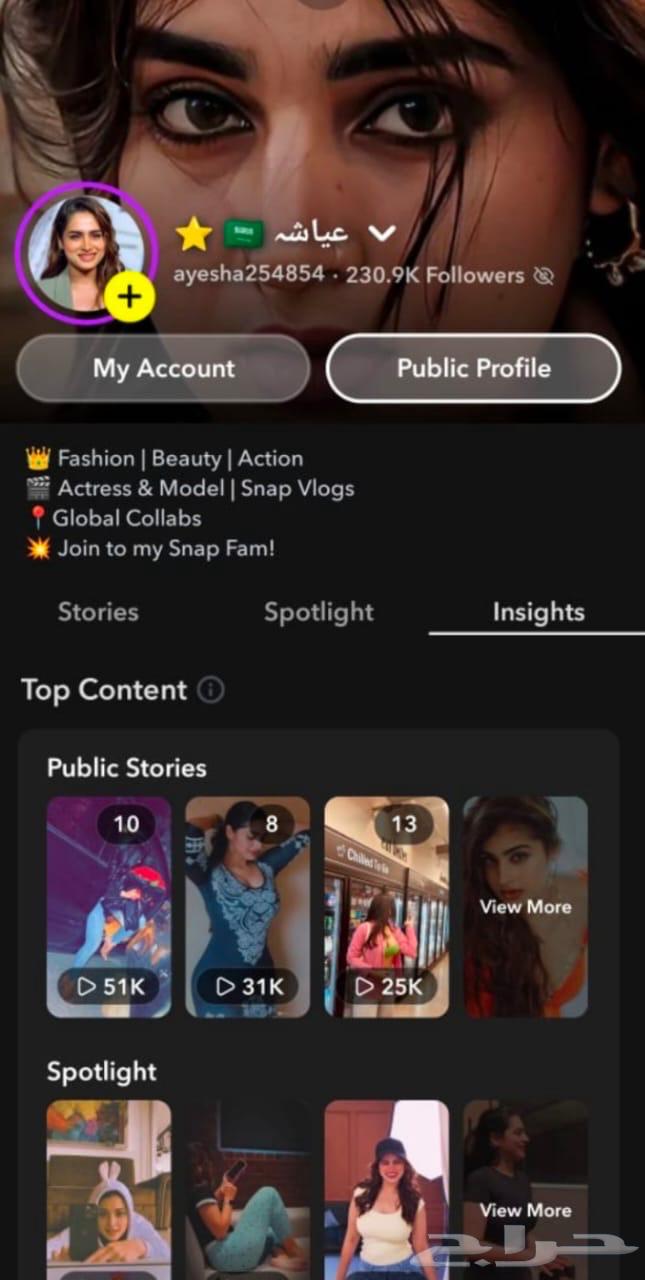The image size is (645, 1280).
Task: Toggle follower count visibility eye icon
Action: click(544, 276)
